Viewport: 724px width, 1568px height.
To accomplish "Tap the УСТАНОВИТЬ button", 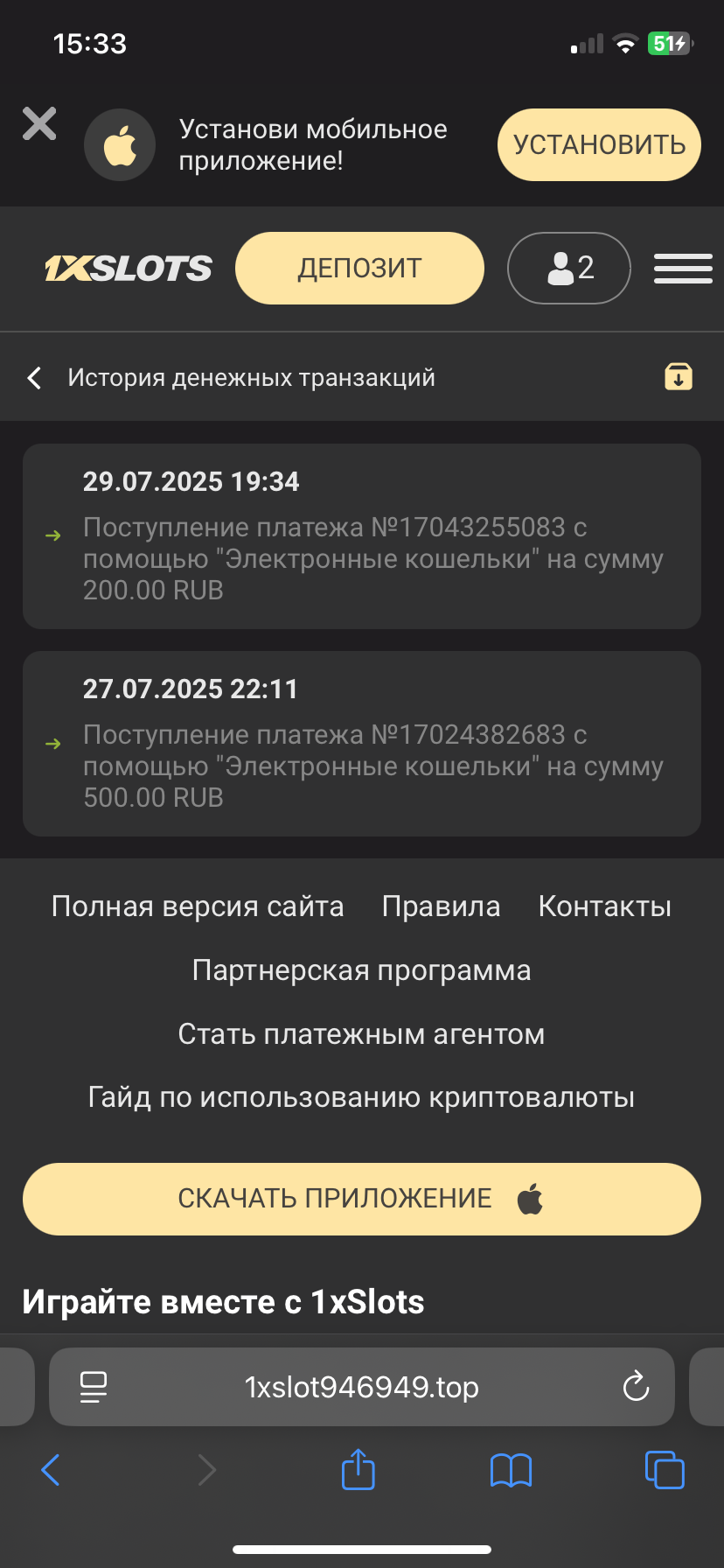I will 599,144.
